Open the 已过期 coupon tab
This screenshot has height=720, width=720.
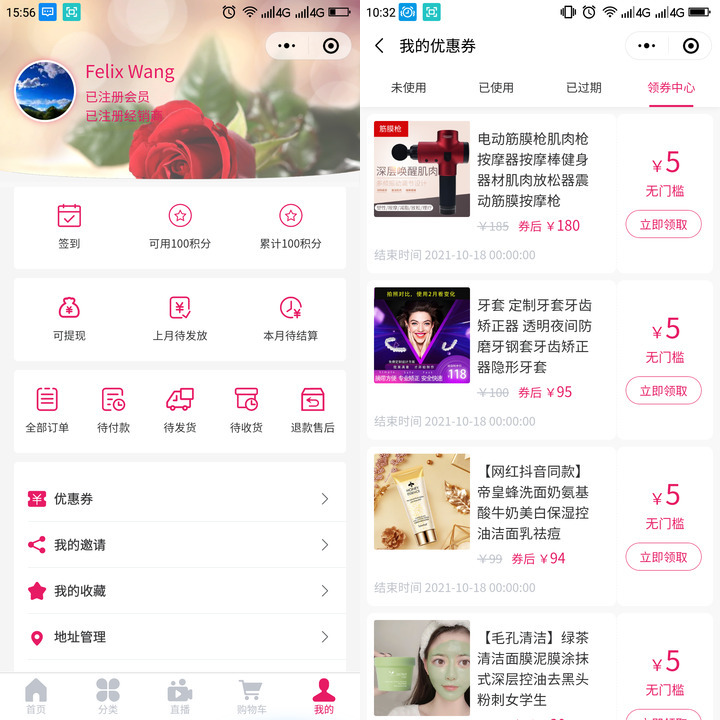(584, 88)
